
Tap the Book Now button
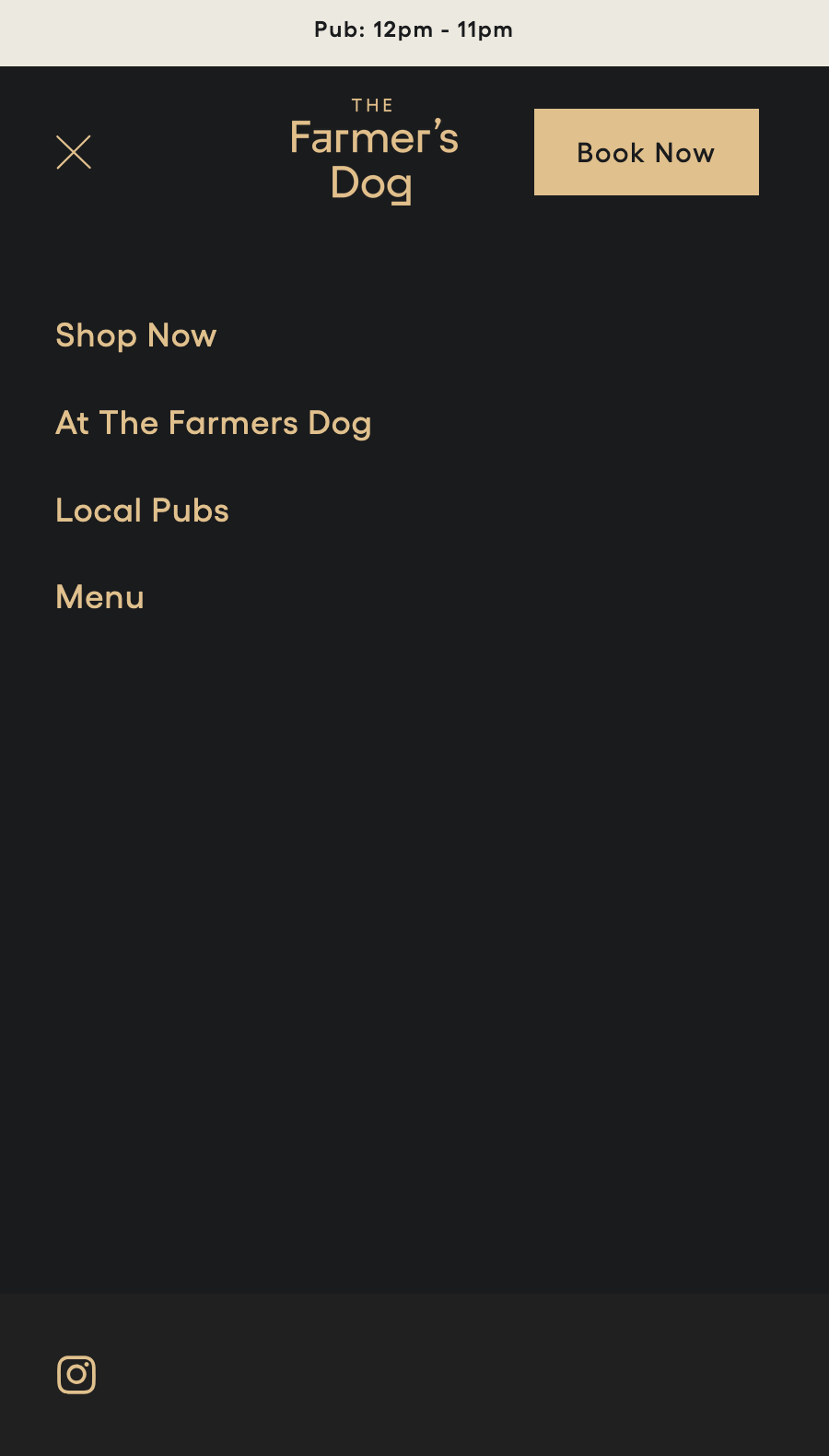[647, 152]
